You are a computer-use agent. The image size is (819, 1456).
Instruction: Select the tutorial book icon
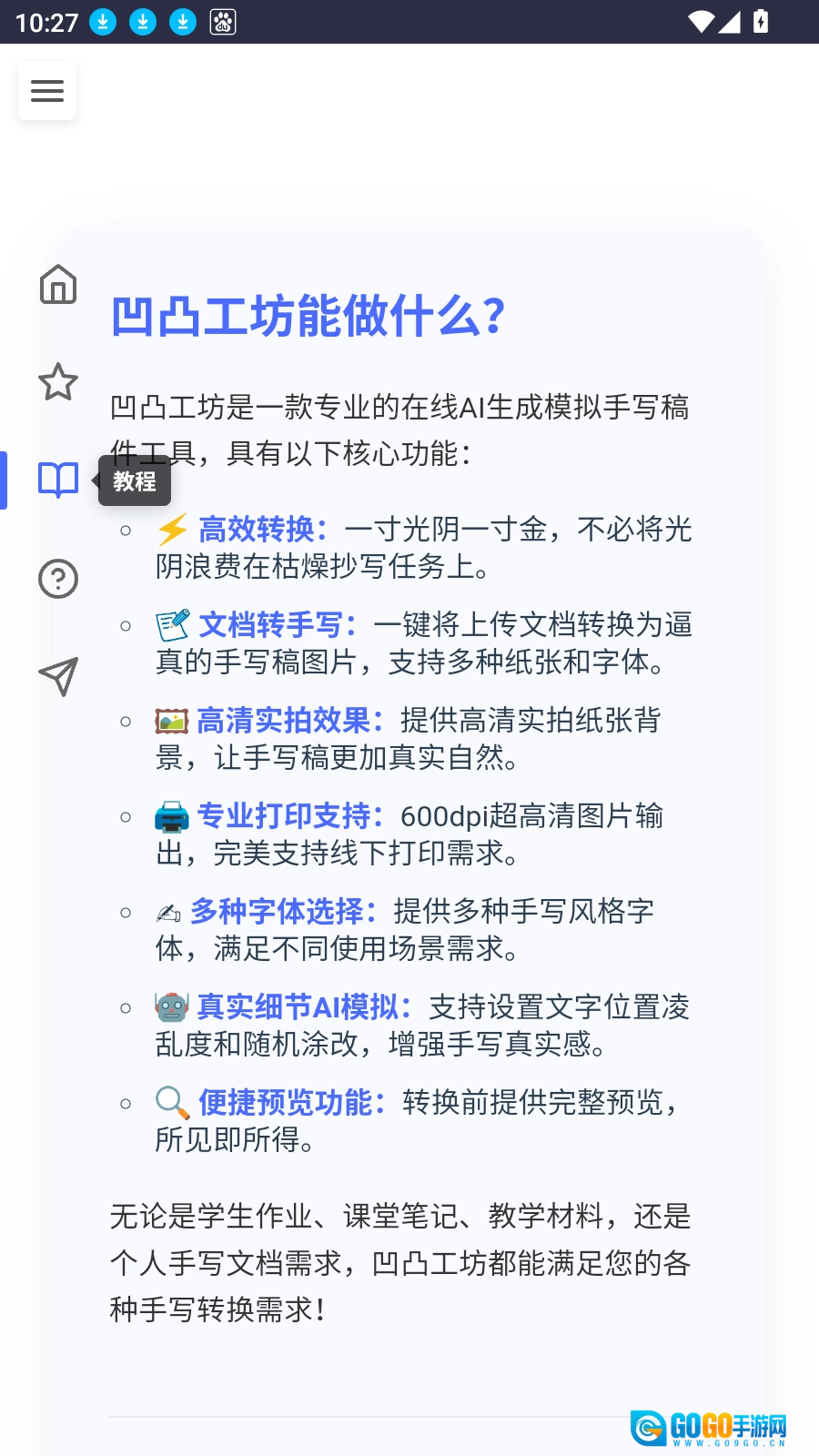[x=58, y=480]
